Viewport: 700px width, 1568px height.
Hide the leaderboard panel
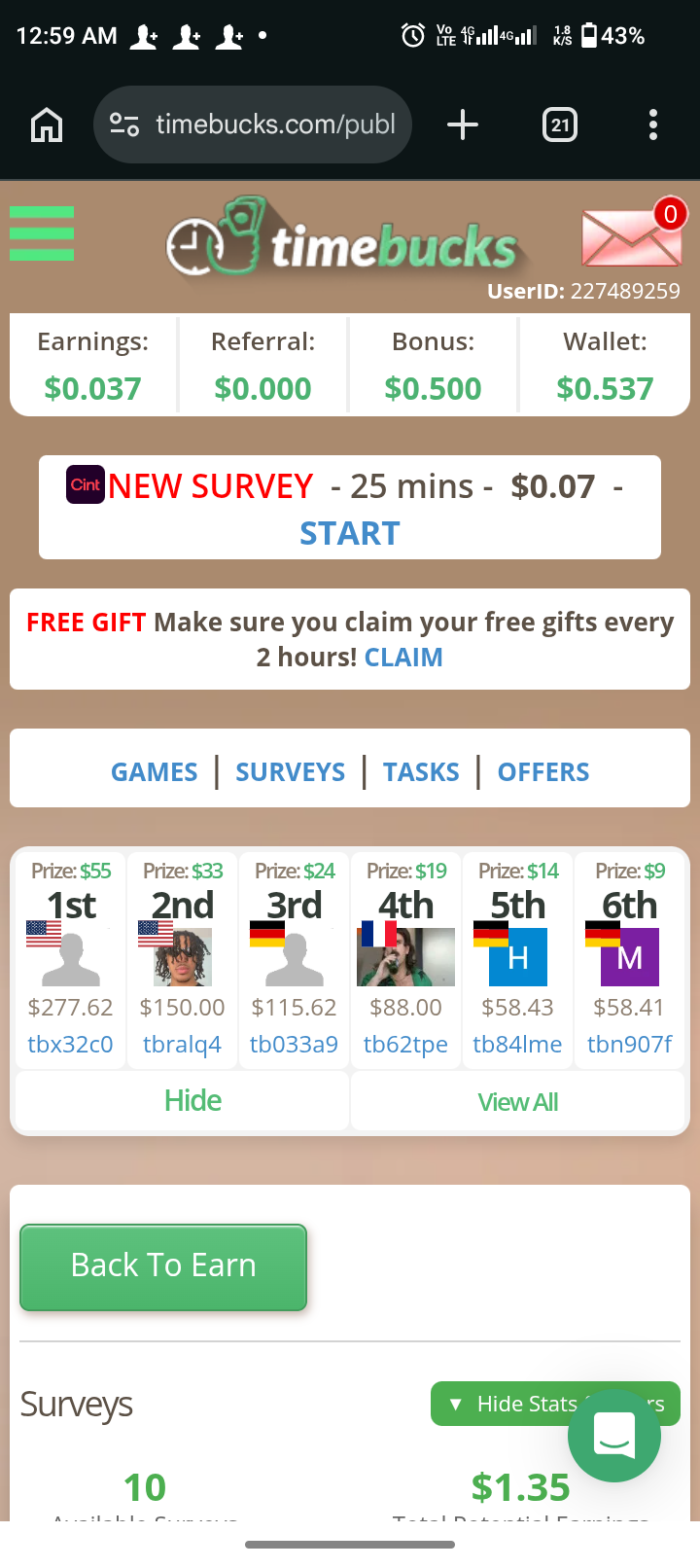pos(192,1101)
